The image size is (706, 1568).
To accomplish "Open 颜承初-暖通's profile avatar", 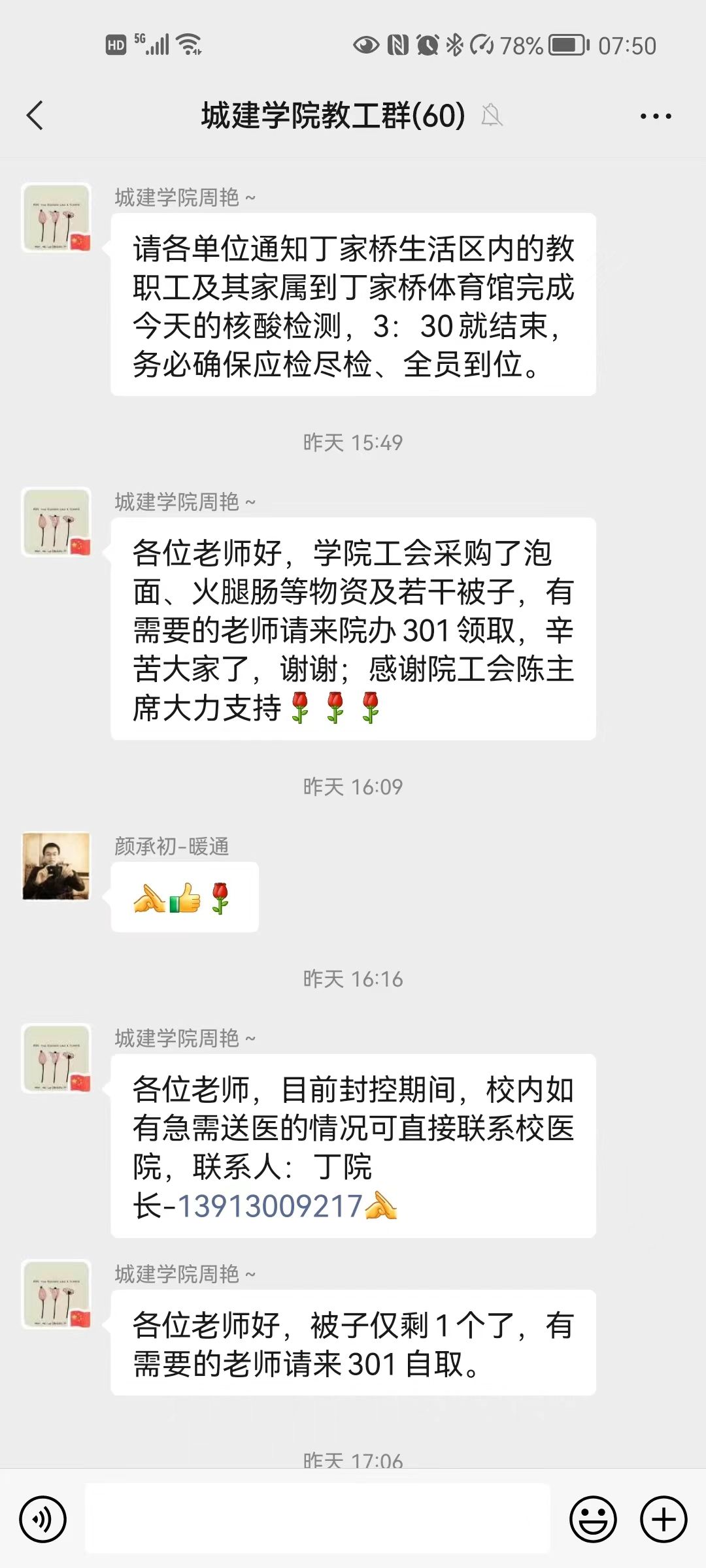I will [56, 866].
